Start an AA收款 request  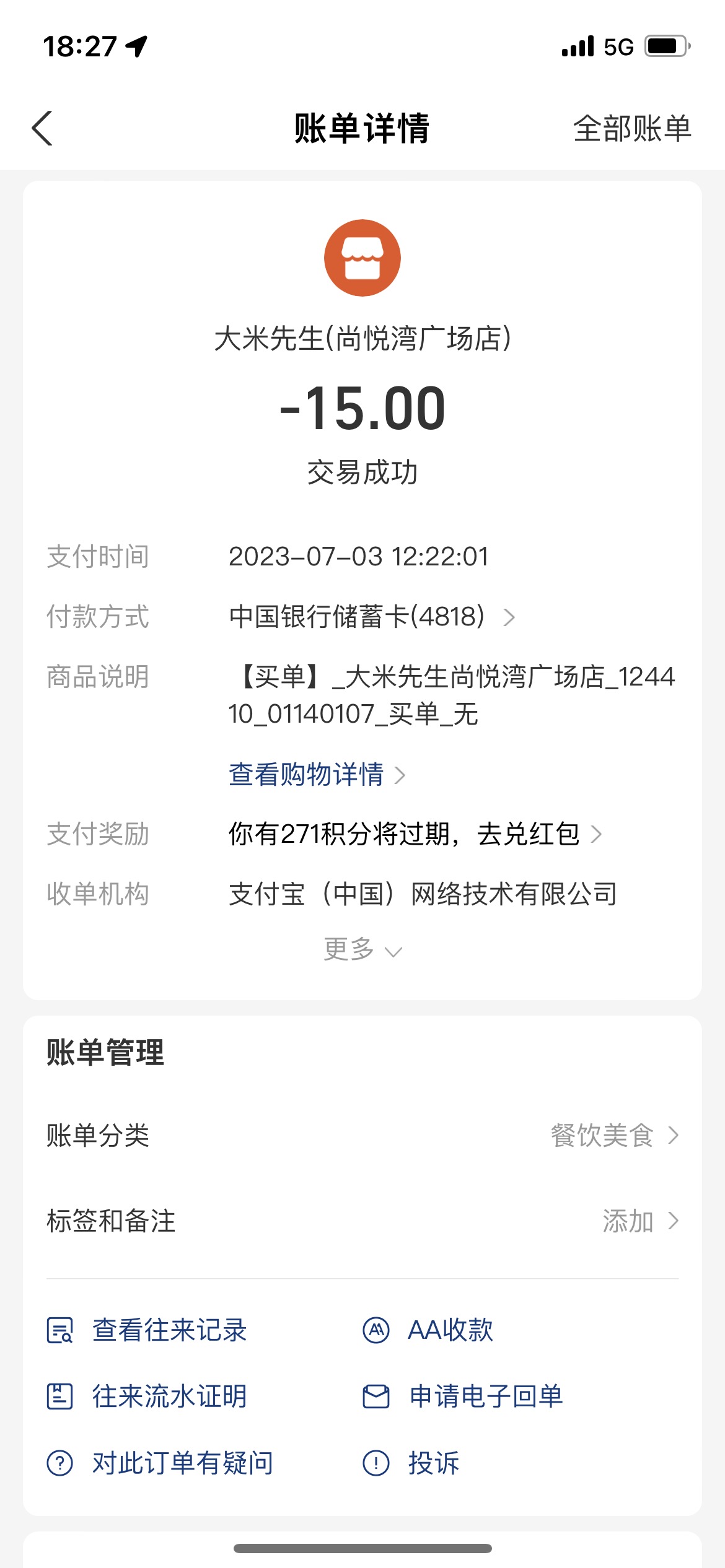[x=428, y=1330]
